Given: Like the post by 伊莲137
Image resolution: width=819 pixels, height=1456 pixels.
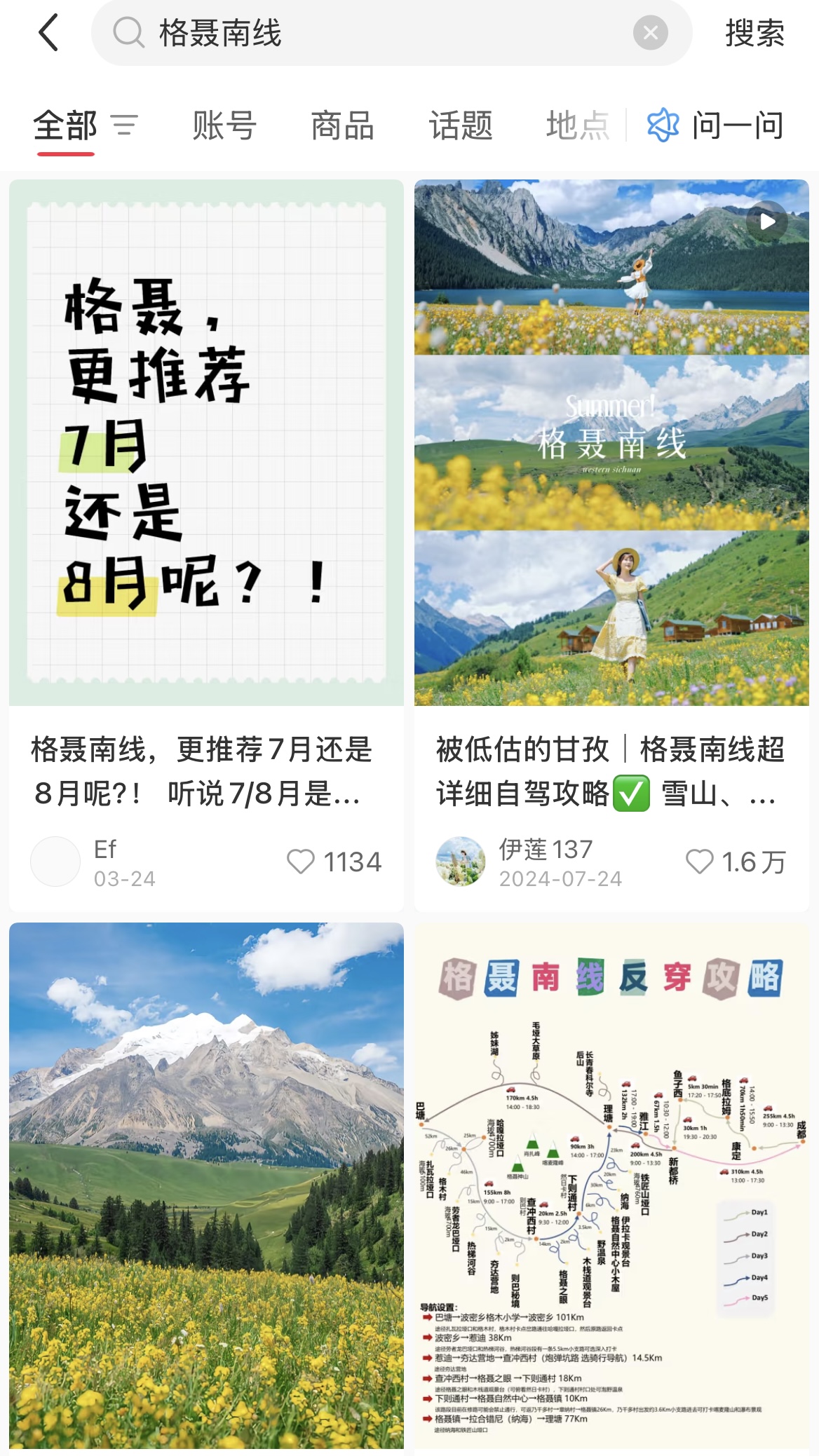Looking at the screenshot, I should (699, 862).
